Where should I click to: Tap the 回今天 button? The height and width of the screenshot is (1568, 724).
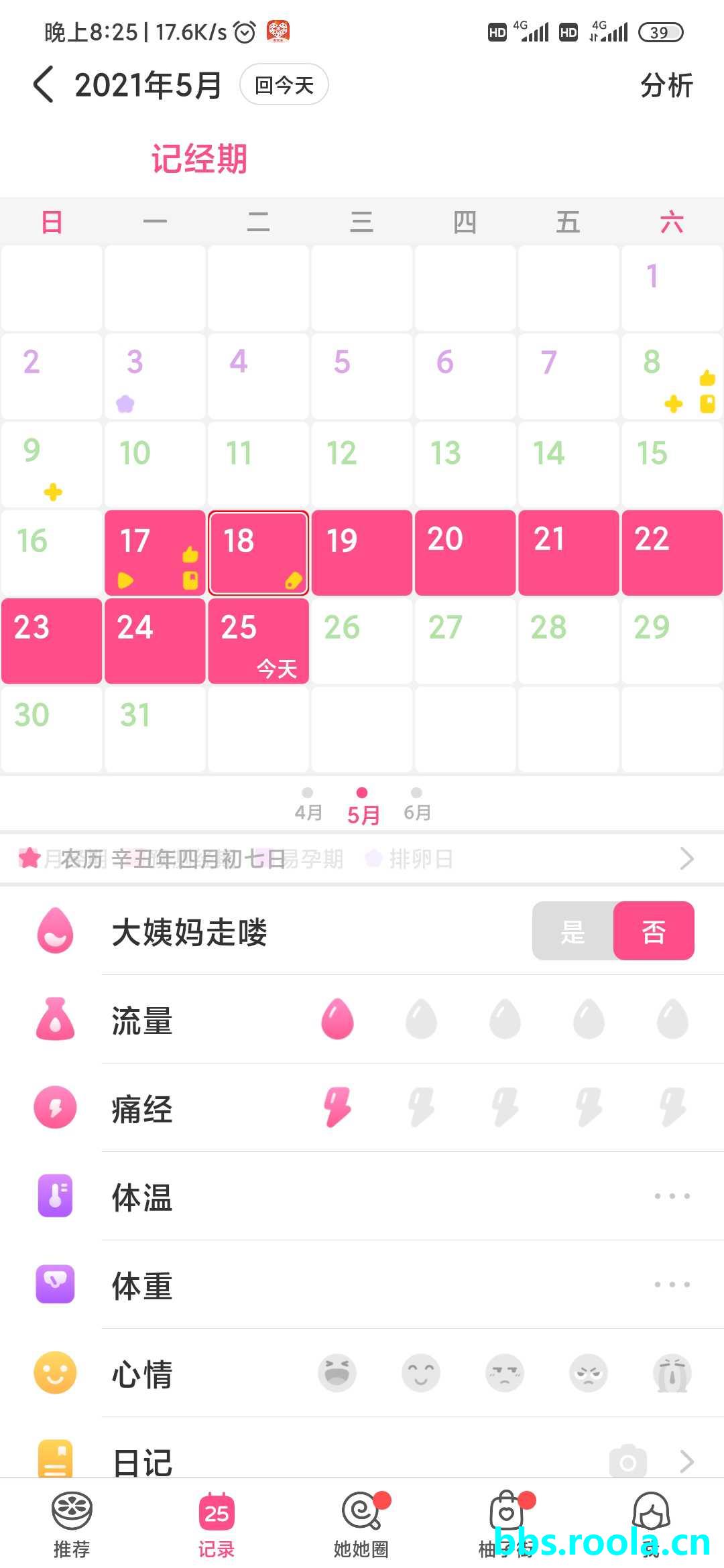click(x=284, y=85)
